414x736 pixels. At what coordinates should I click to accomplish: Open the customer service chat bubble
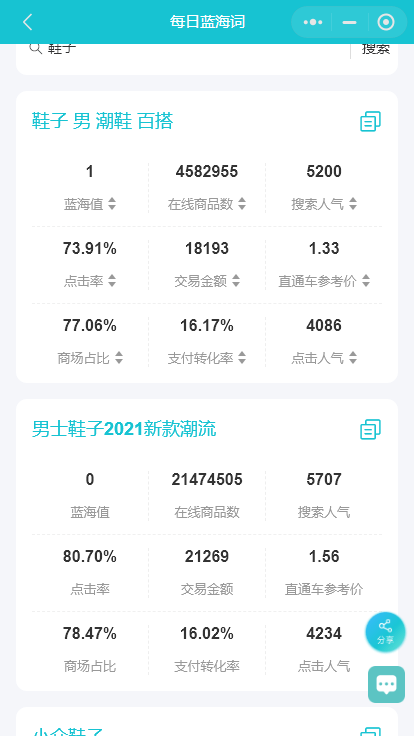pos(386,684)
